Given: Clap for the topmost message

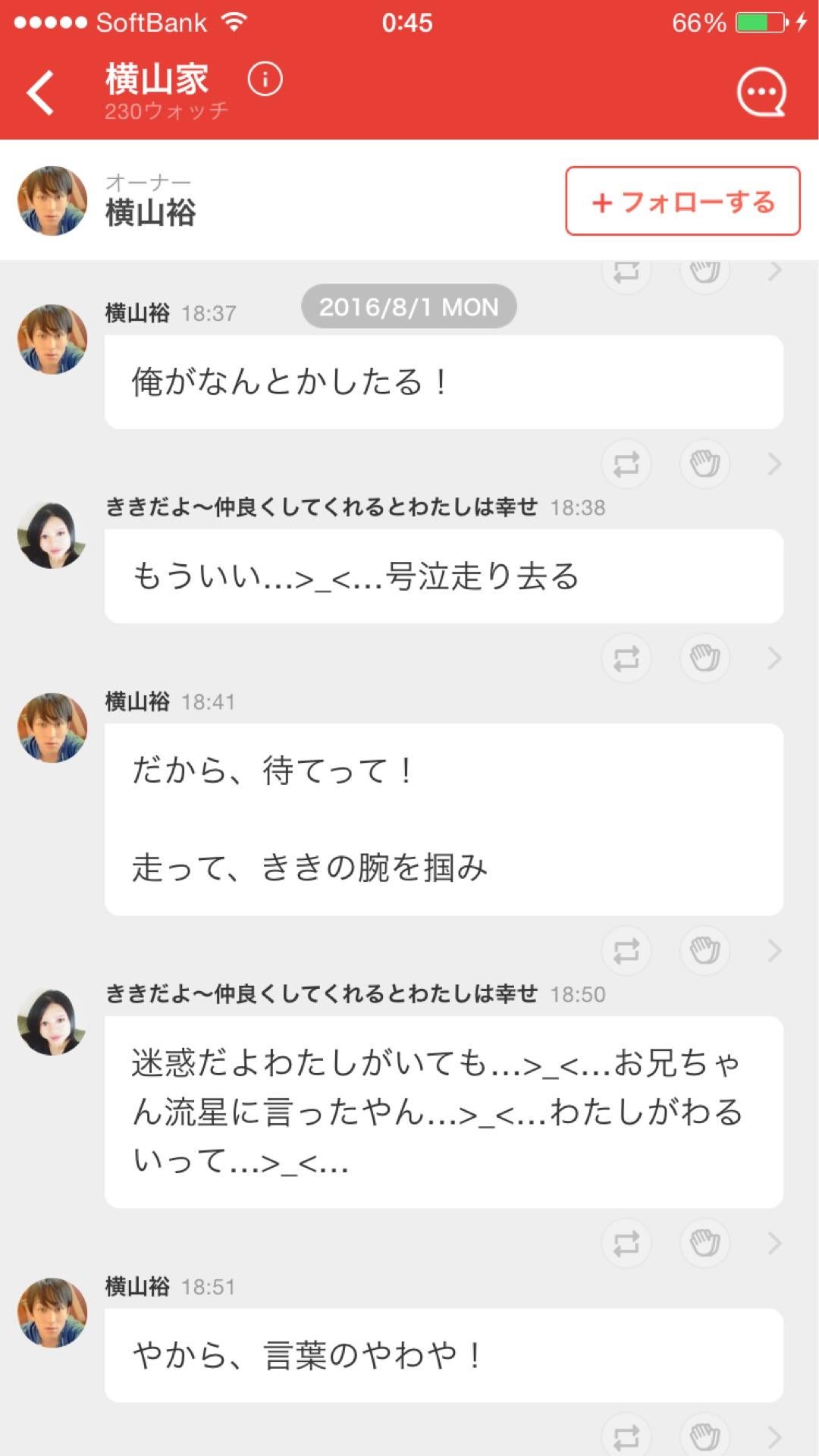Looking at the screenshot, I should [x=704, y=269].
